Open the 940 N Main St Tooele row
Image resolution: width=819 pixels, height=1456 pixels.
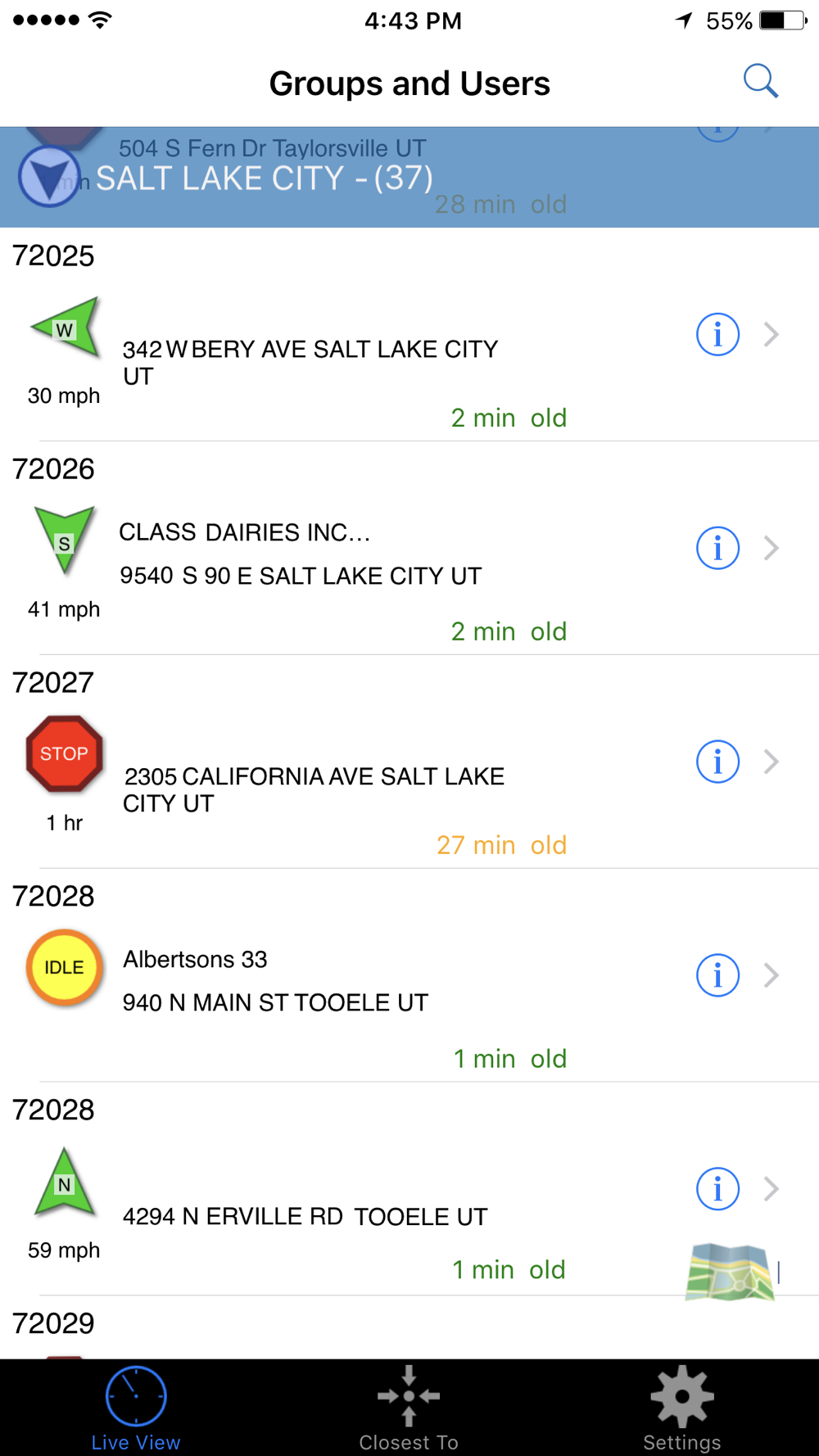(x=409, y=975)
